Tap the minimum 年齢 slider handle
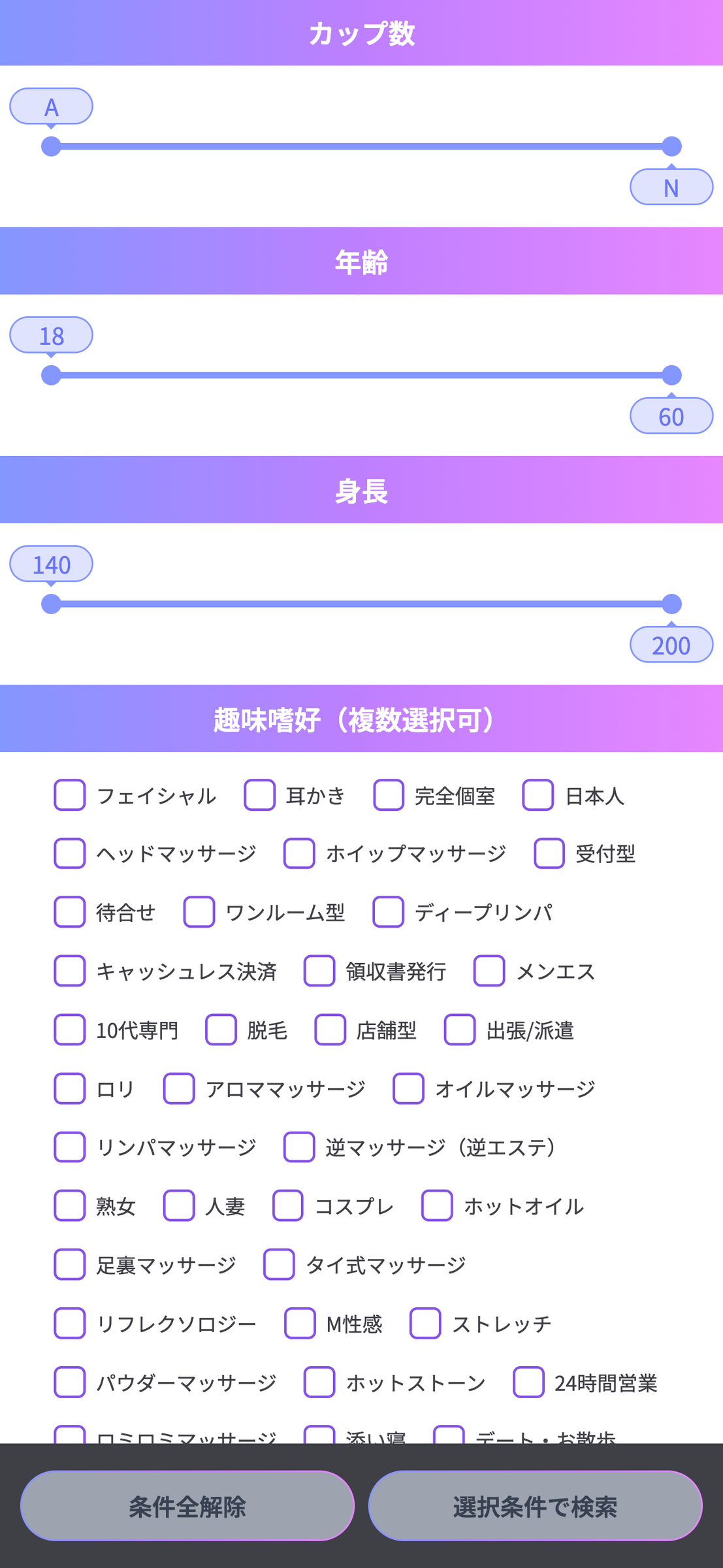The height and width of the screenshot is (1568, 723). 51,375
